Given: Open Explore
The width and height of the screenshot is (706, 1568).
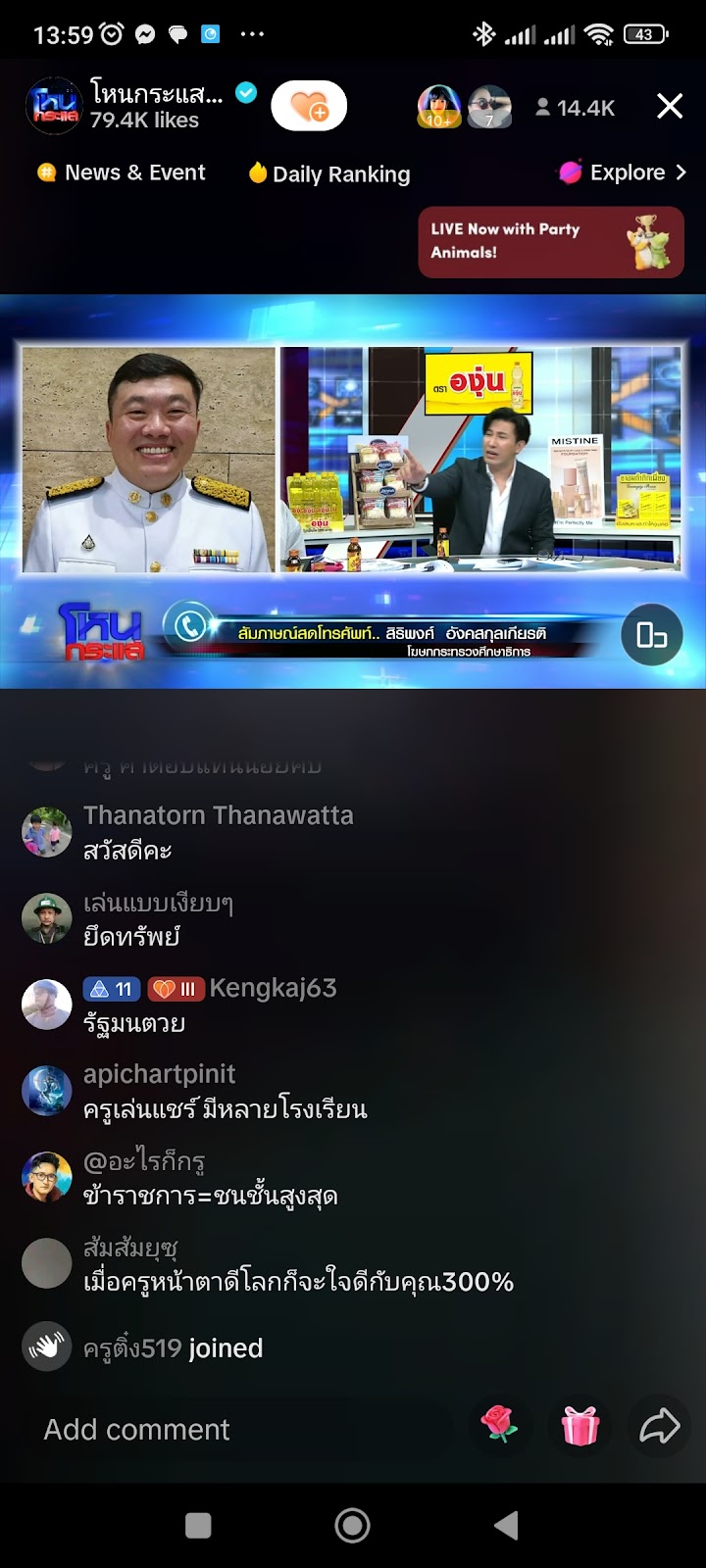Looking at the screenshot, I should click(x=623, y=172).
